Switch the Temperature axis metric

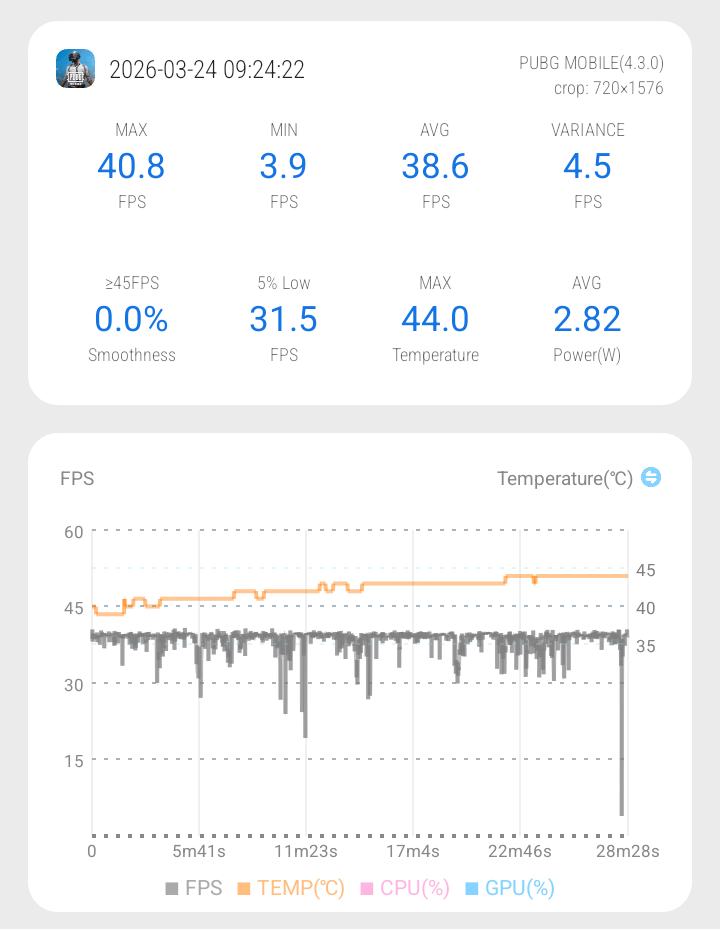click(651, 478)
